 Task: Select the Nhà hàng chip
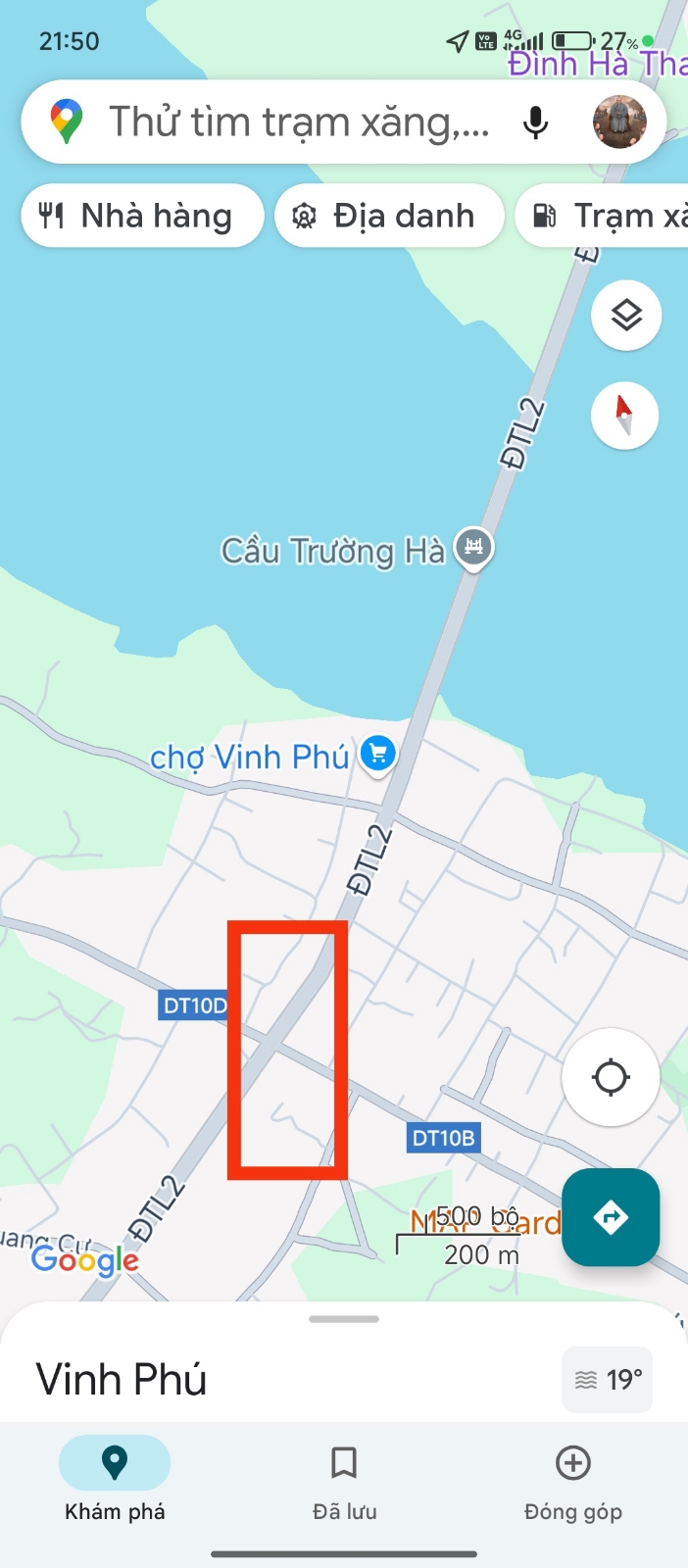click(142, 216)
